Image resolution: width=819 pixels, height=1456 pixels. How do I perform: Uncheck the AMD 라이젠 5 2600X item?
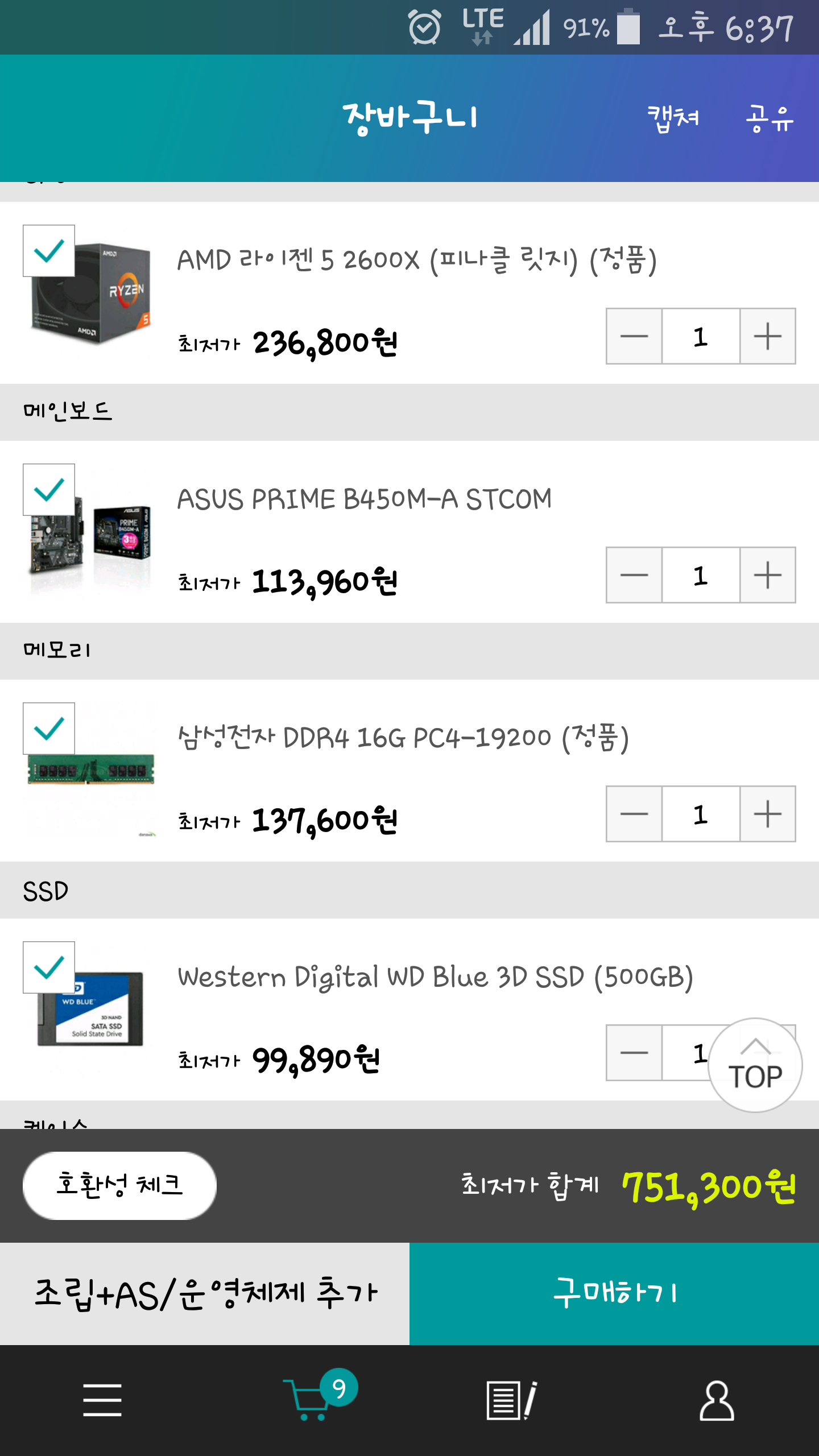coord(49,251)
